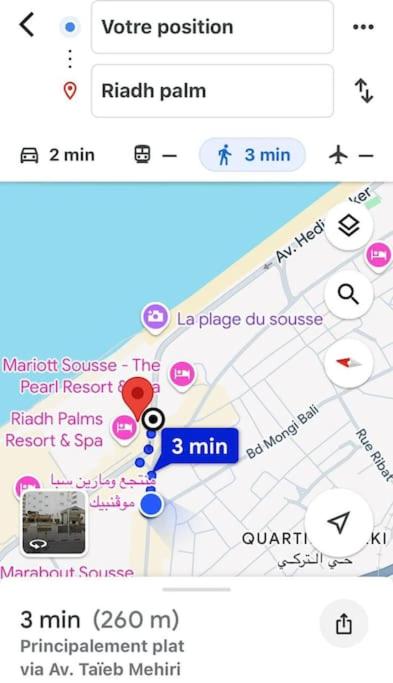This screenshot has width=393, height=683.
Task: Select the public transit mode
Action: 155,155
